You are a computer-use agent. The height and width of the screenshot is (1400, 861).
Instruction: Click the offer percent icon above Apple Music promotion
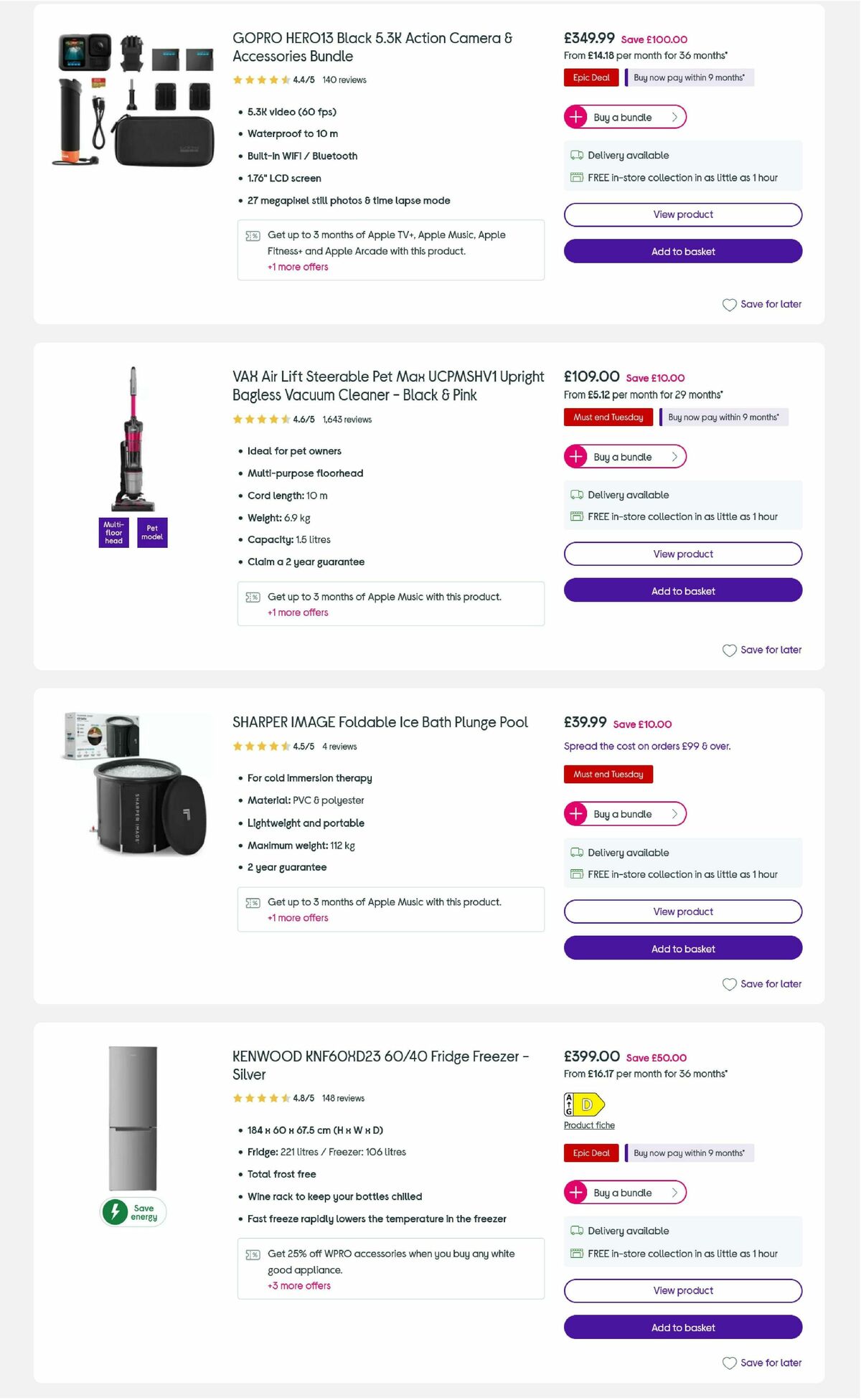pyautogui.click(x=252, y=597)
